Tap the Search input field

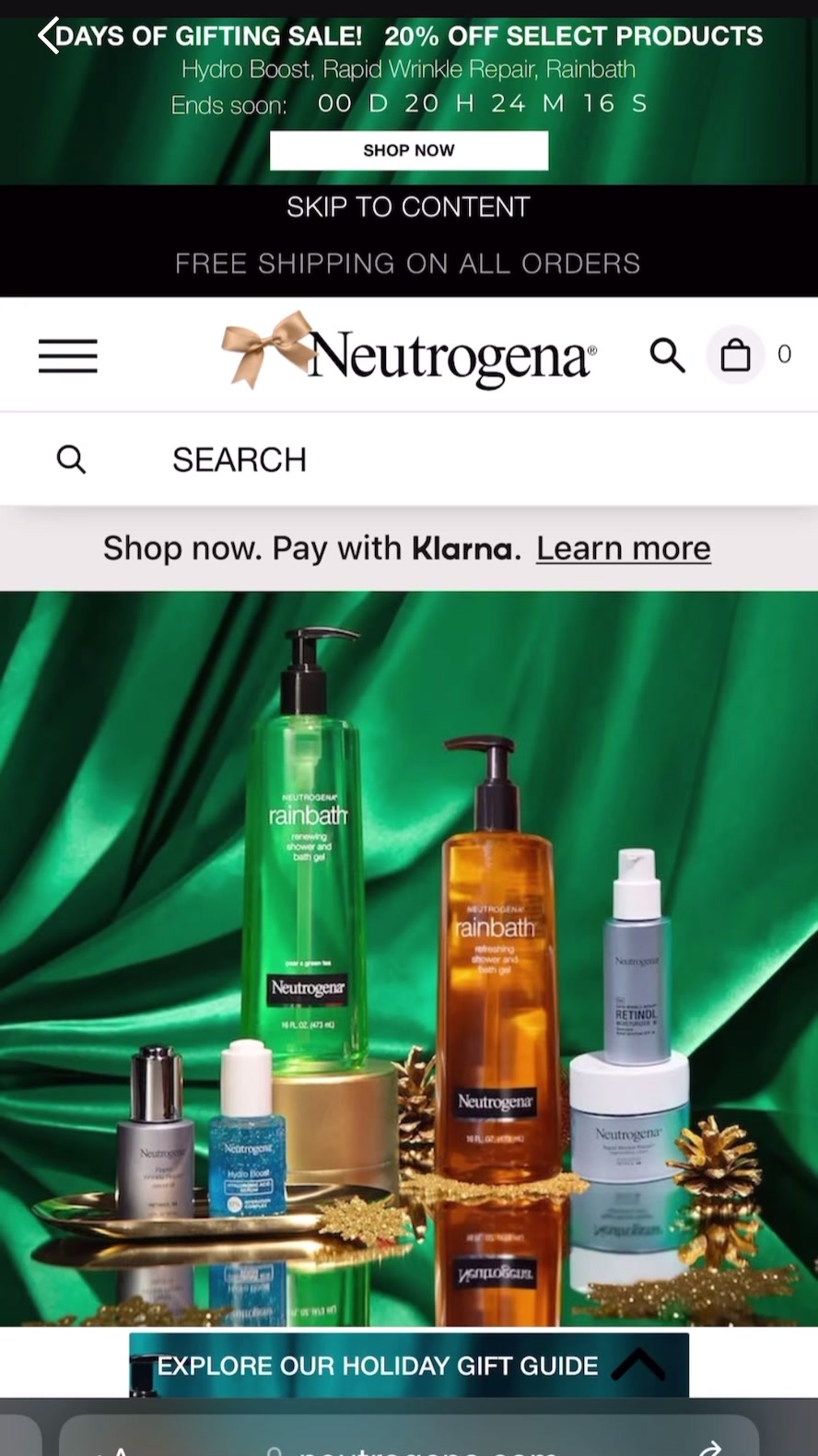point(409,459)
